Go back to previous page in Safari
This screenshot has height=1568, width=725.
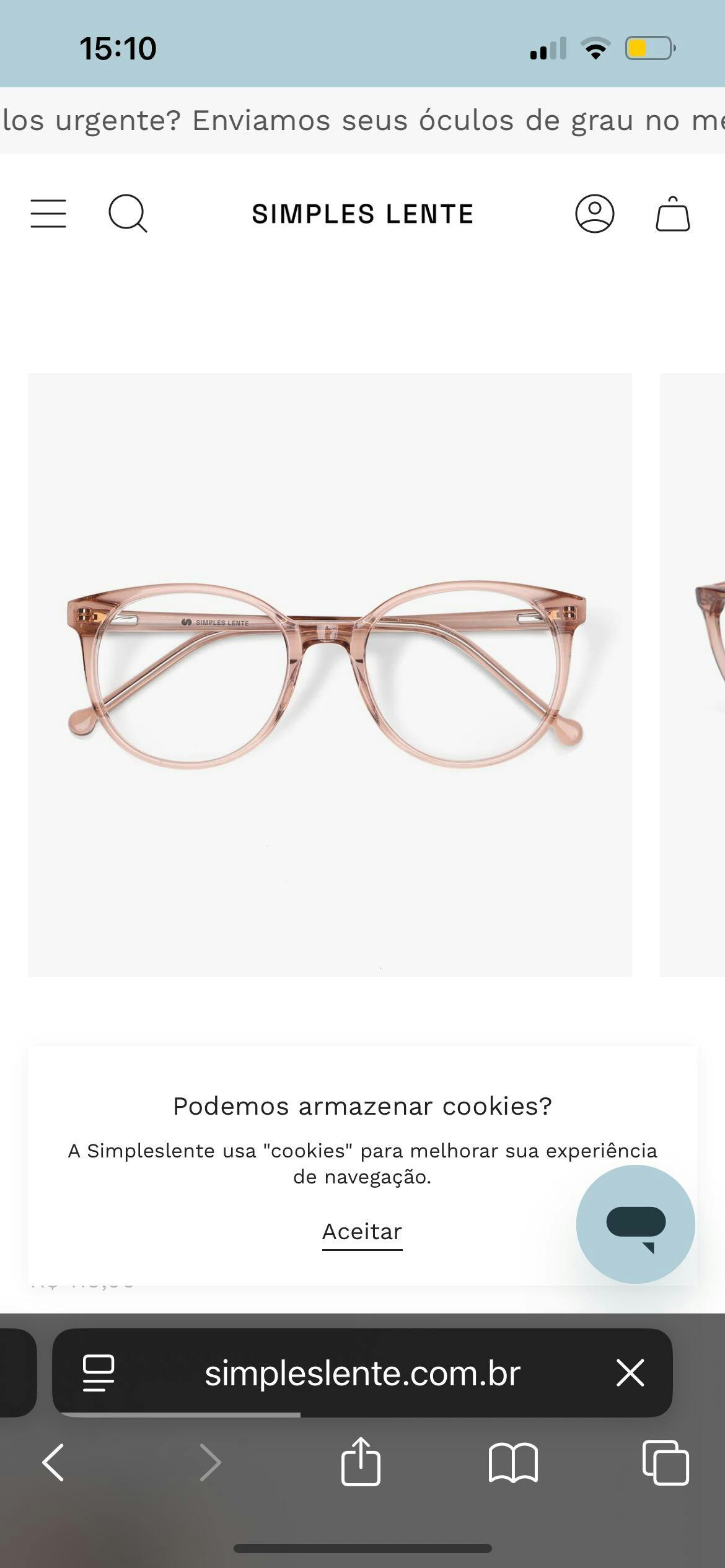click(53, 1463)
